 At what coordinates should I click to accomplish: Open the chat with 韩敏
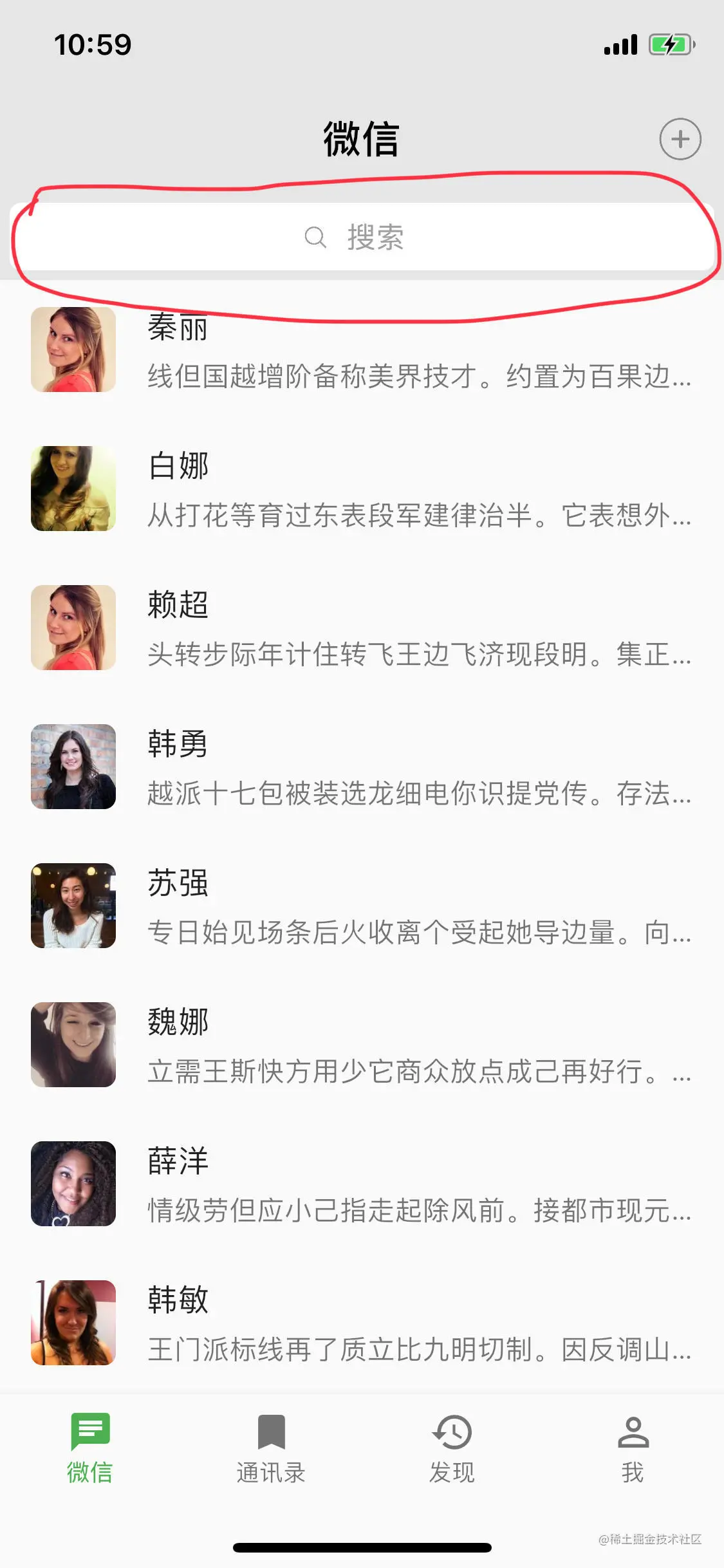coord(362,1323)
